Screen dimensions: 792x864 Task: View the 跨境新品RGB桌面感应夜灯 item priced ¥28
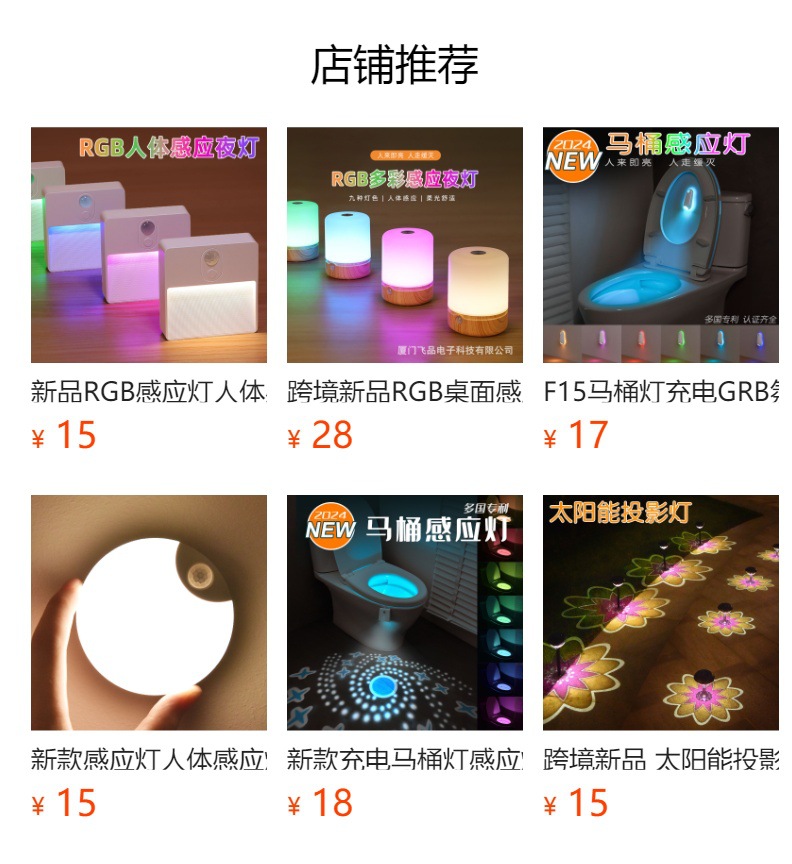point(404,245)
